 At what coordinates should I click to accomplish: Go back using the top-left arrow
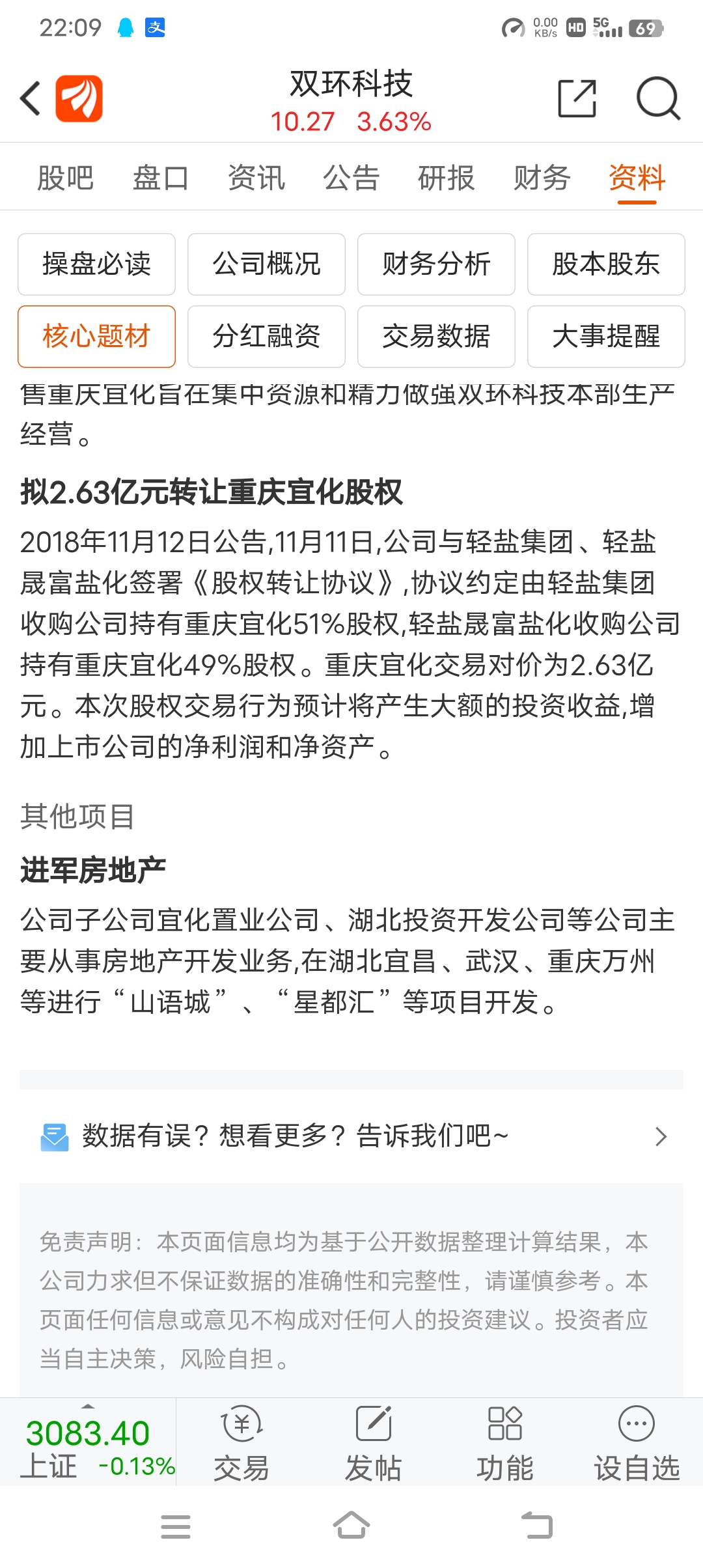pos(30,99)
